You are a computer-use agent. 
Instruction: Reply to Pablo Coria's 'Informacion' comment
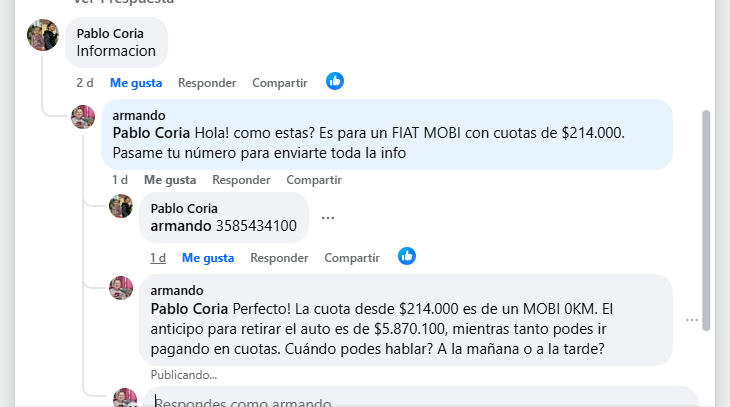tap(207, 82)
